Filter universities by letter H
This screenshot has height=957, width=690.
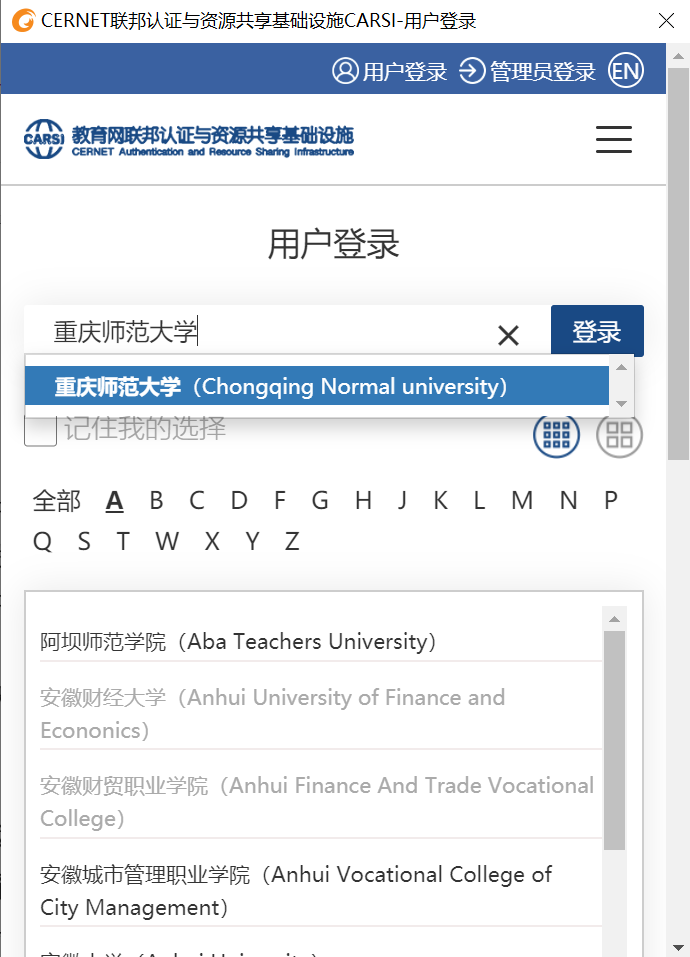(x=363, y=501)
